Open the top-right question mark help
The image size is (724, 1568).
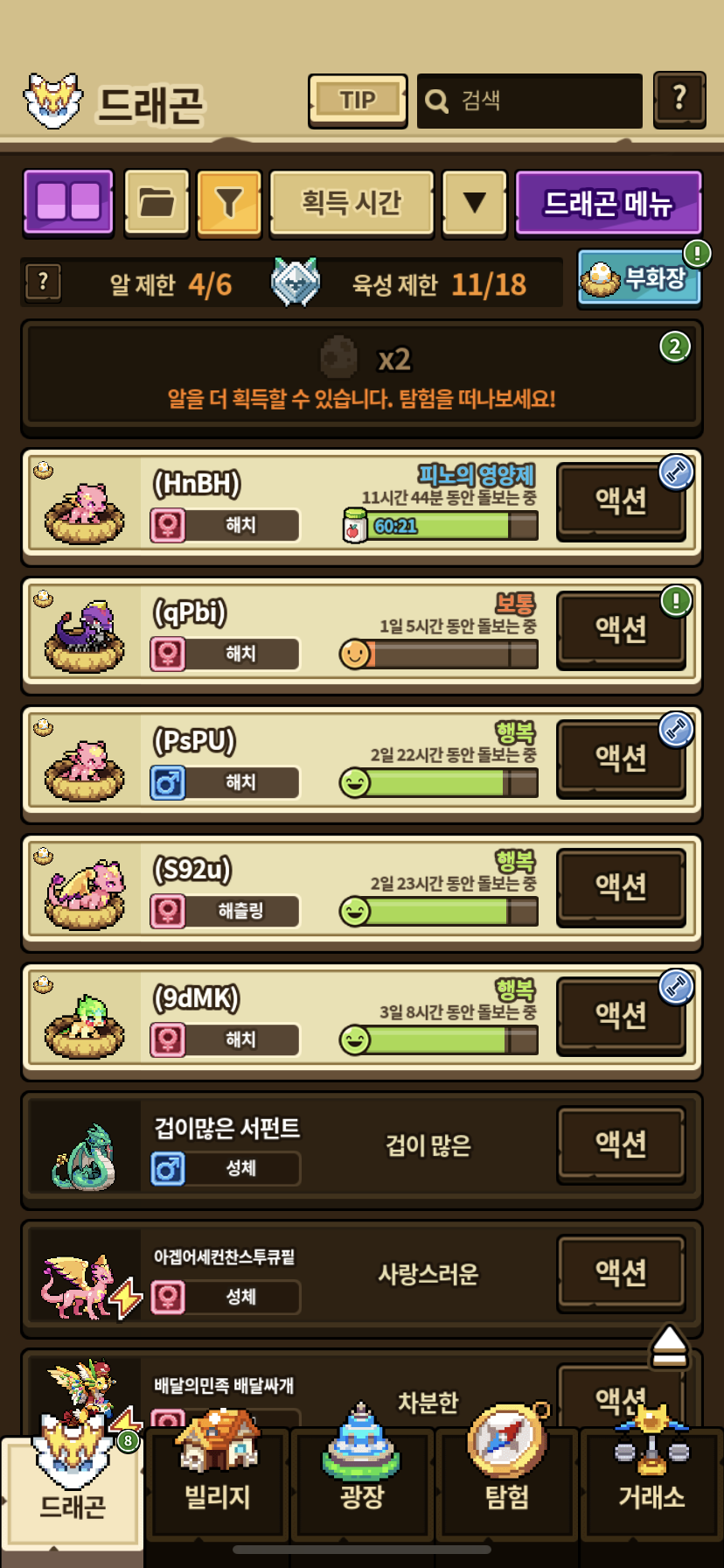coord(679,100)
